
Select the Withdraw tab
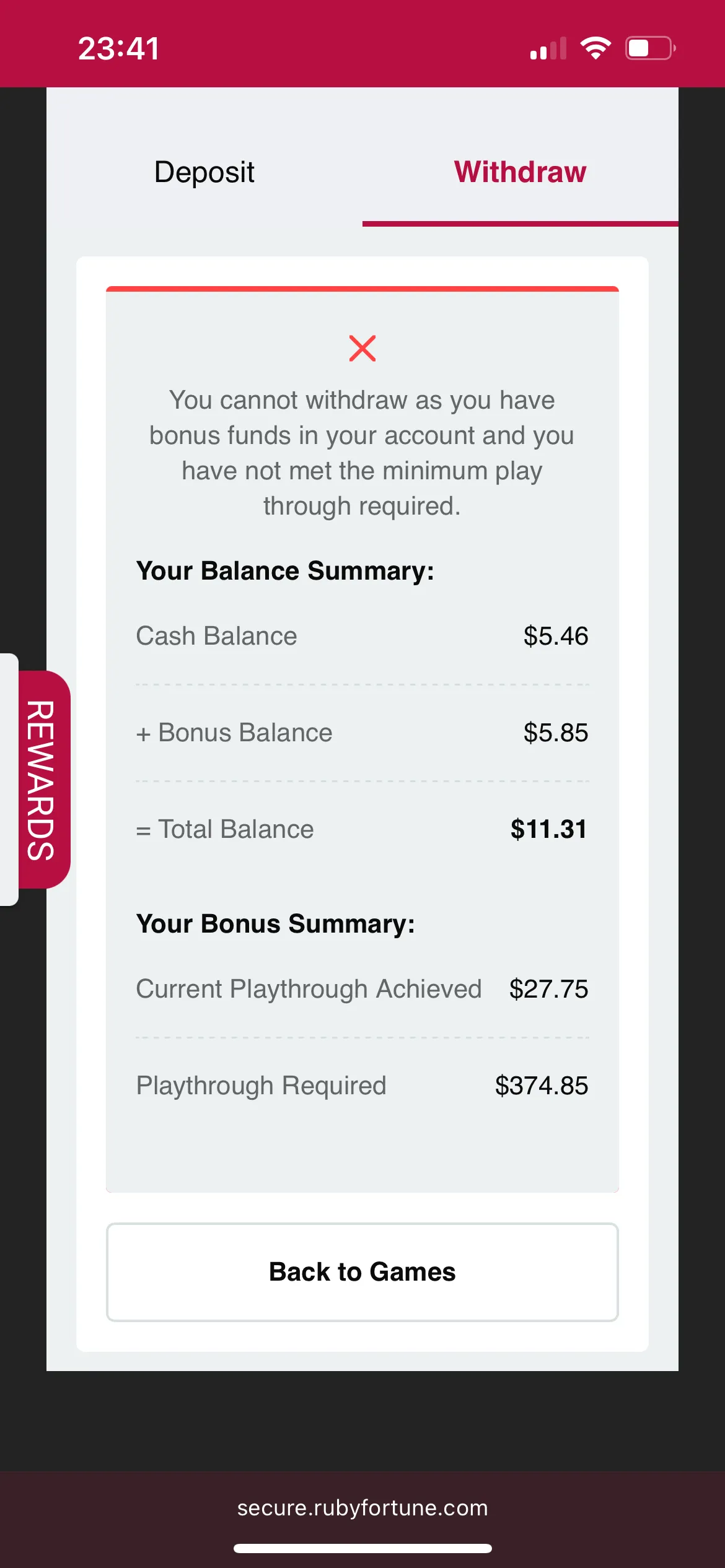point(520,172)
